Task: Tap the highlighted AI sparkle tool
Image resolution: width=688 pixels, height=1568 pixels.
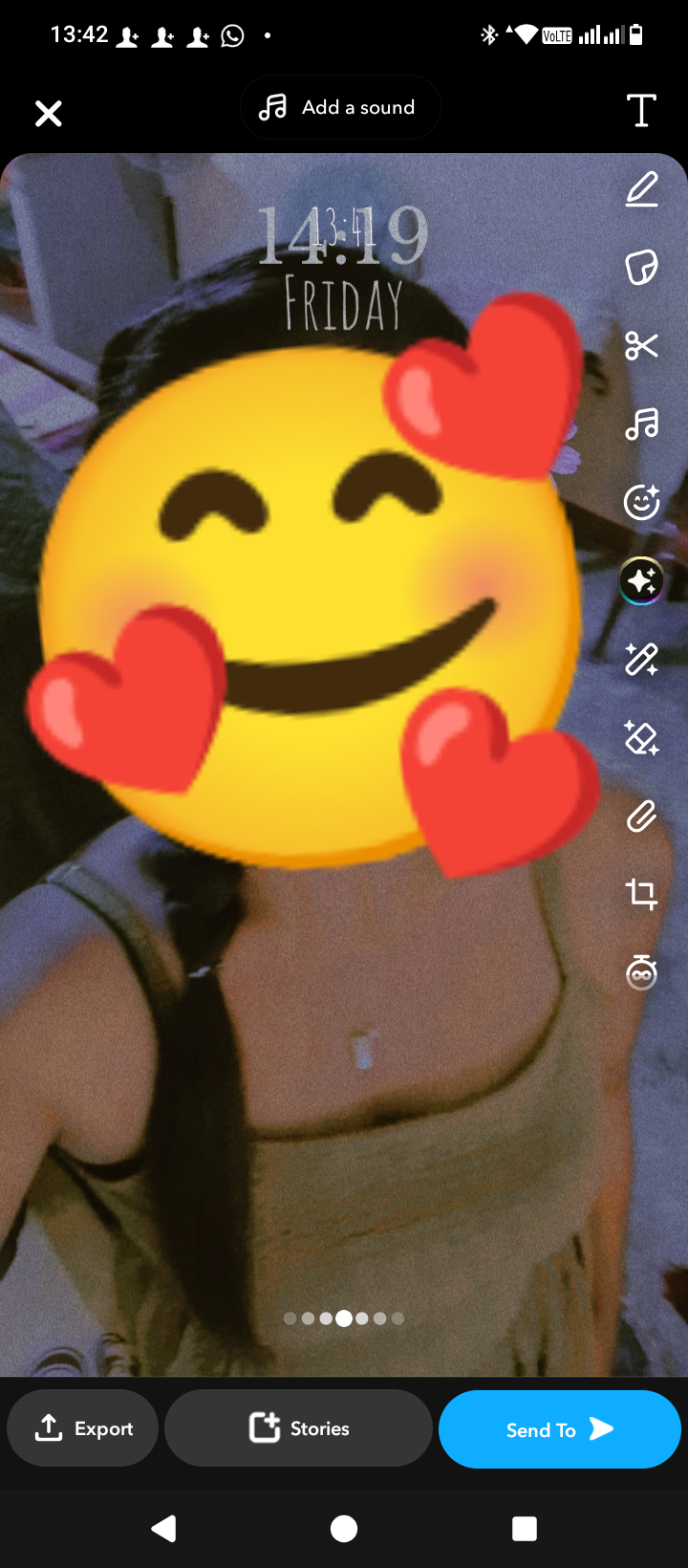Action: [x=641, y=579]
